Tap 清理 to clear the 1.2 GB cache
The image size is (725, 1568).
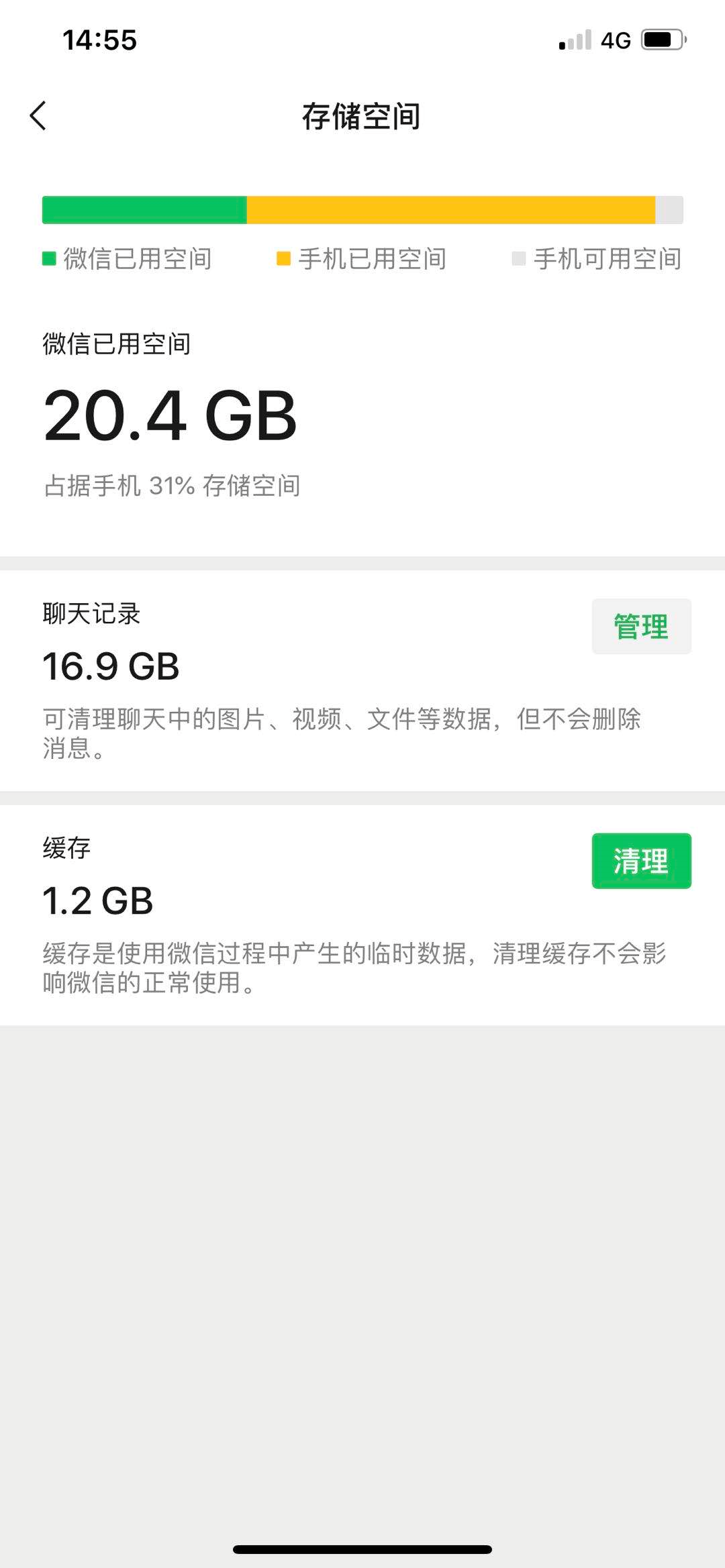[x=641, y=861]
